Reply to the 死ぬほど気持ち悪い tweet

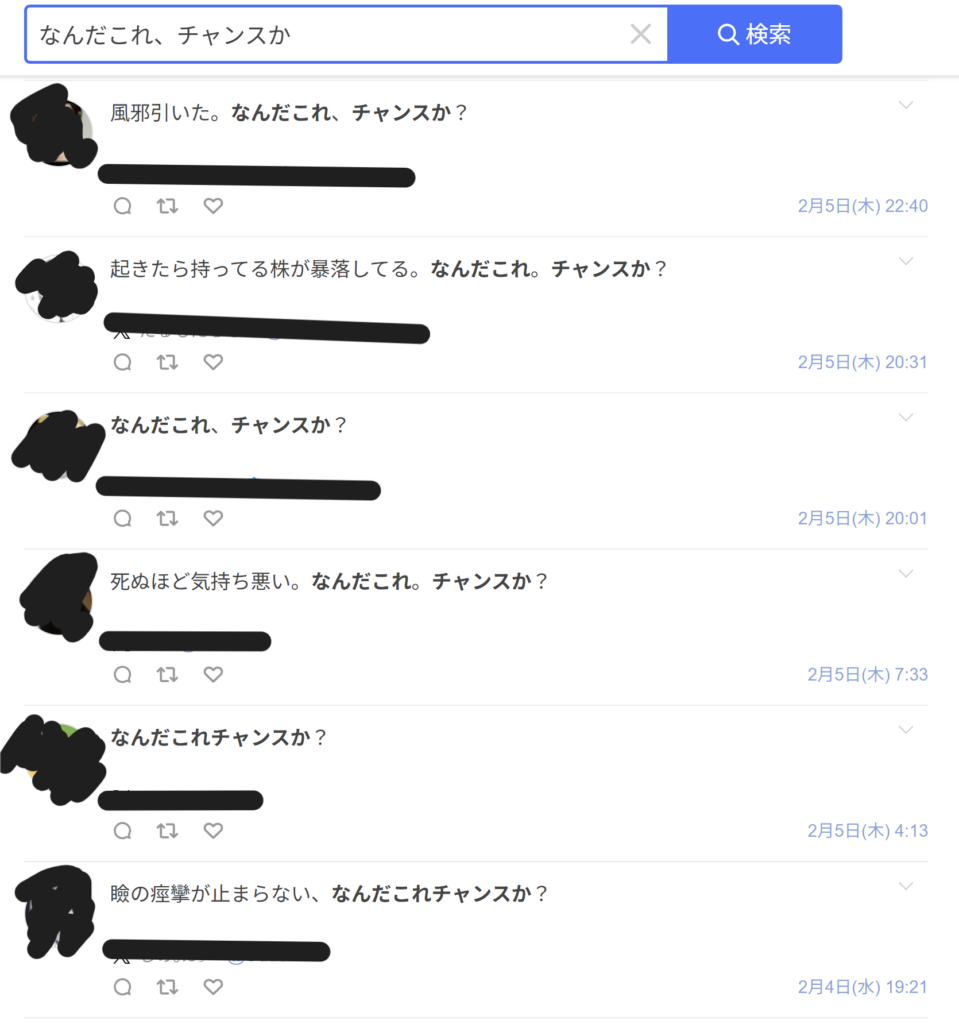(123, 674)
